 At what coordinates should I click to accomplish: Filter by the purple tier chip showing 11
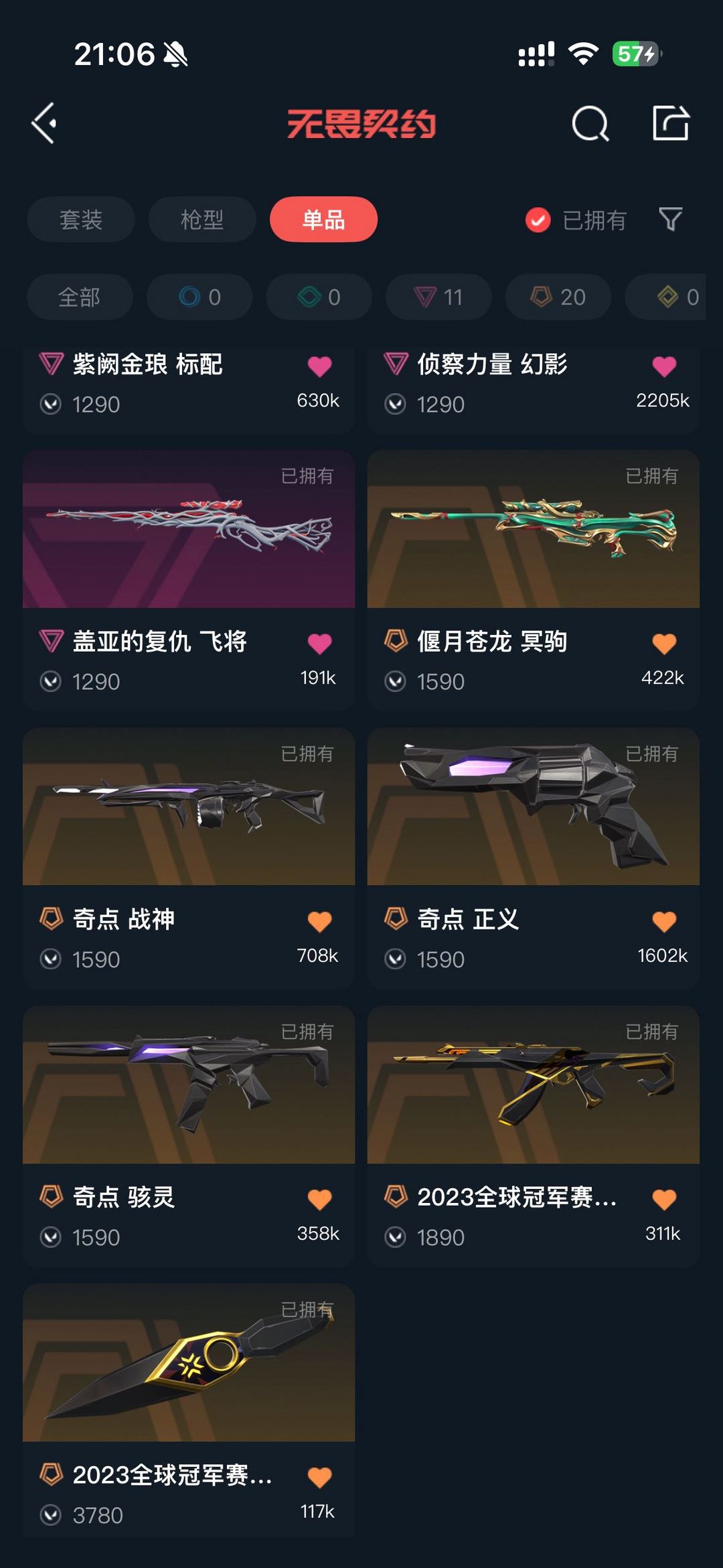pyautogui.click(x=438, y=297)
